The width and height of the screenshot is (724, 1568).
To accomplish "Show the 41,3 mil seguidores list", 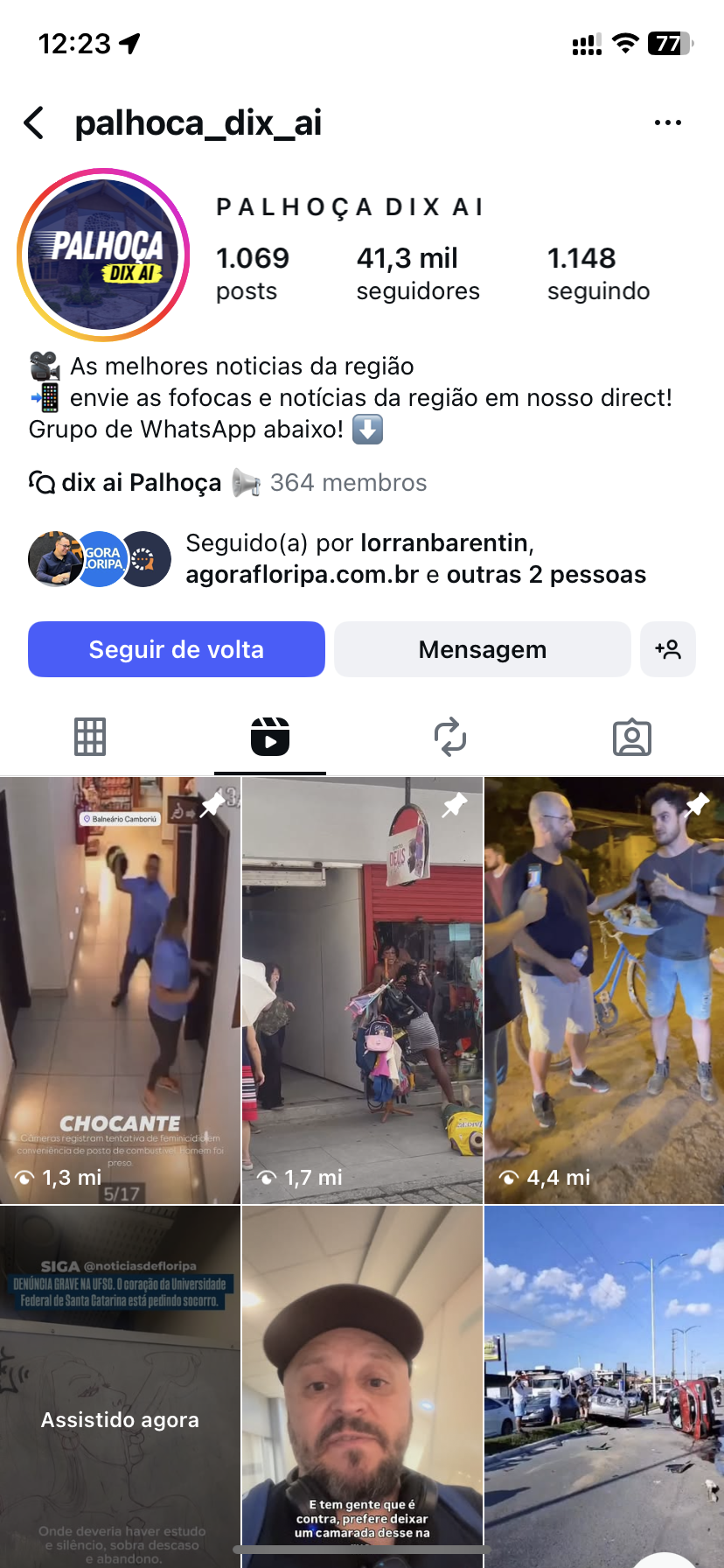I will tap(417, 274).
